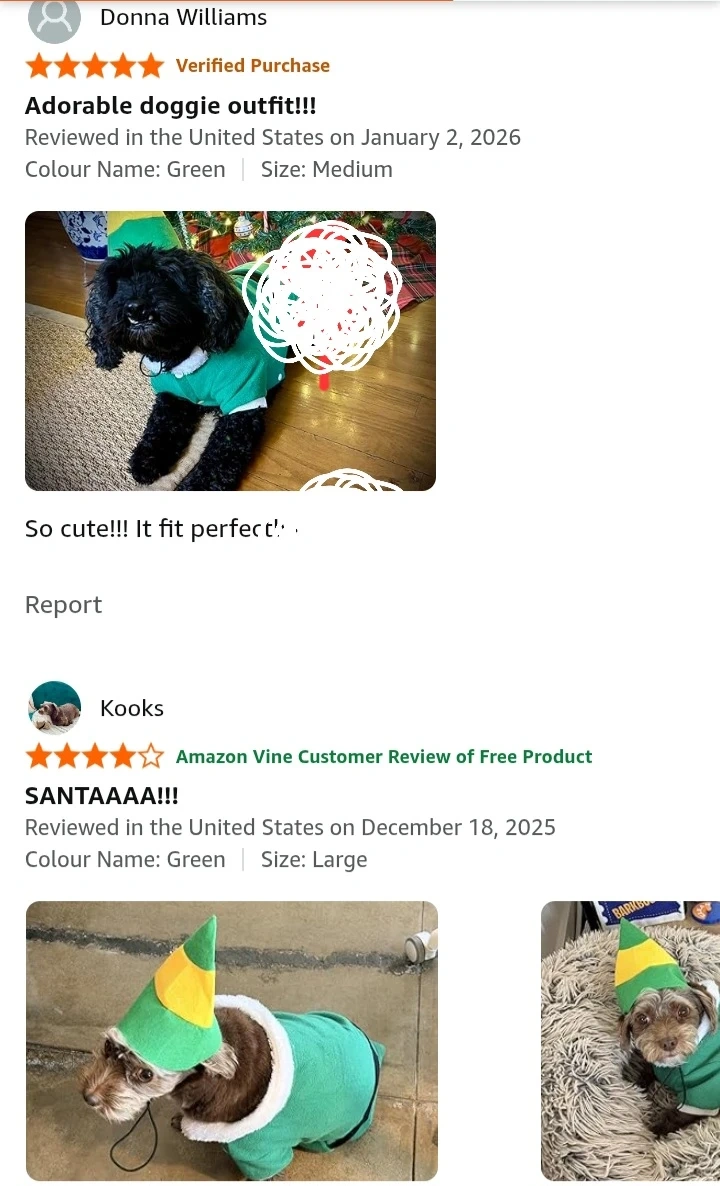The height and width of the screenshot is (1186, 720).
Task: View Kooks' photo of dog on concrete
Action: (x=232, y=1041)
